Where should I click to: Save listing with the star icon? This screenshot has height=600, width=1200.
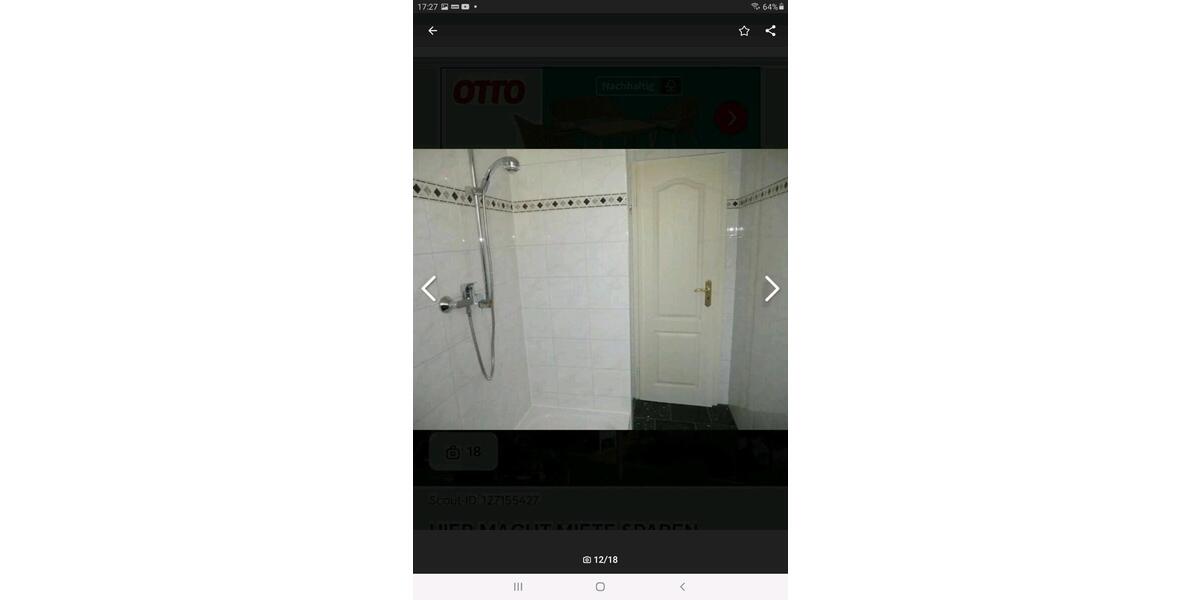coord(744,31)
